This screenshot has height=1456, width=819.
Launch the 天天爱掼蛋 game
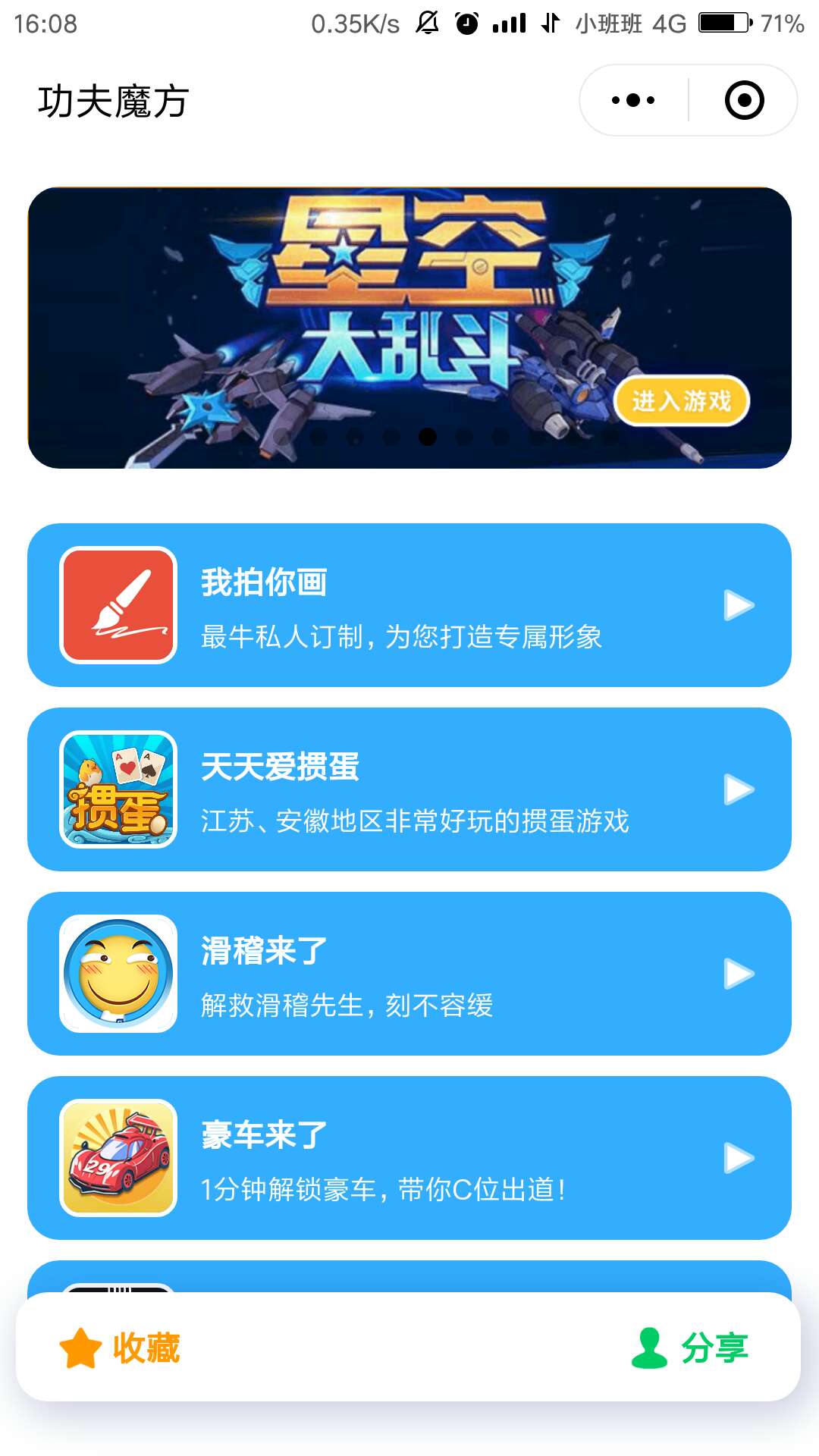tap(409, 789)
